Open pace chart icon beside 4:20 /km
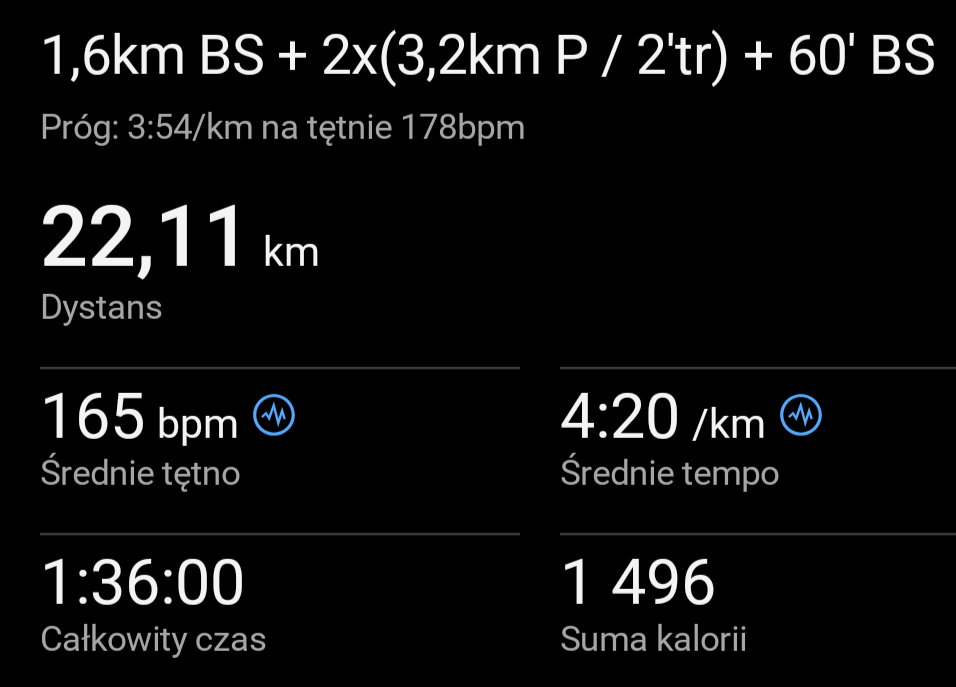Screen dimensions: 956x687 pyautogui.click(x=800, y=415)
